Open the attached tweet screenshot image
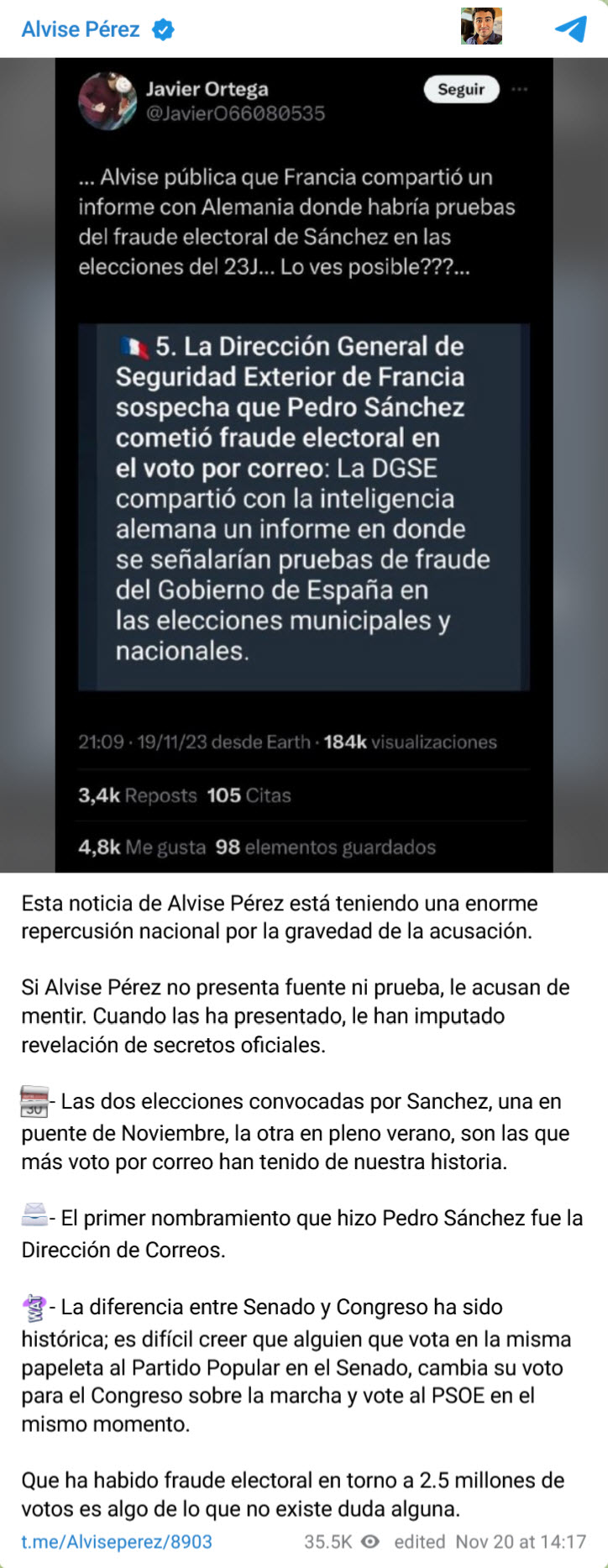The height and width of the screenshot is (1568, 608). [x=304, y=464]
